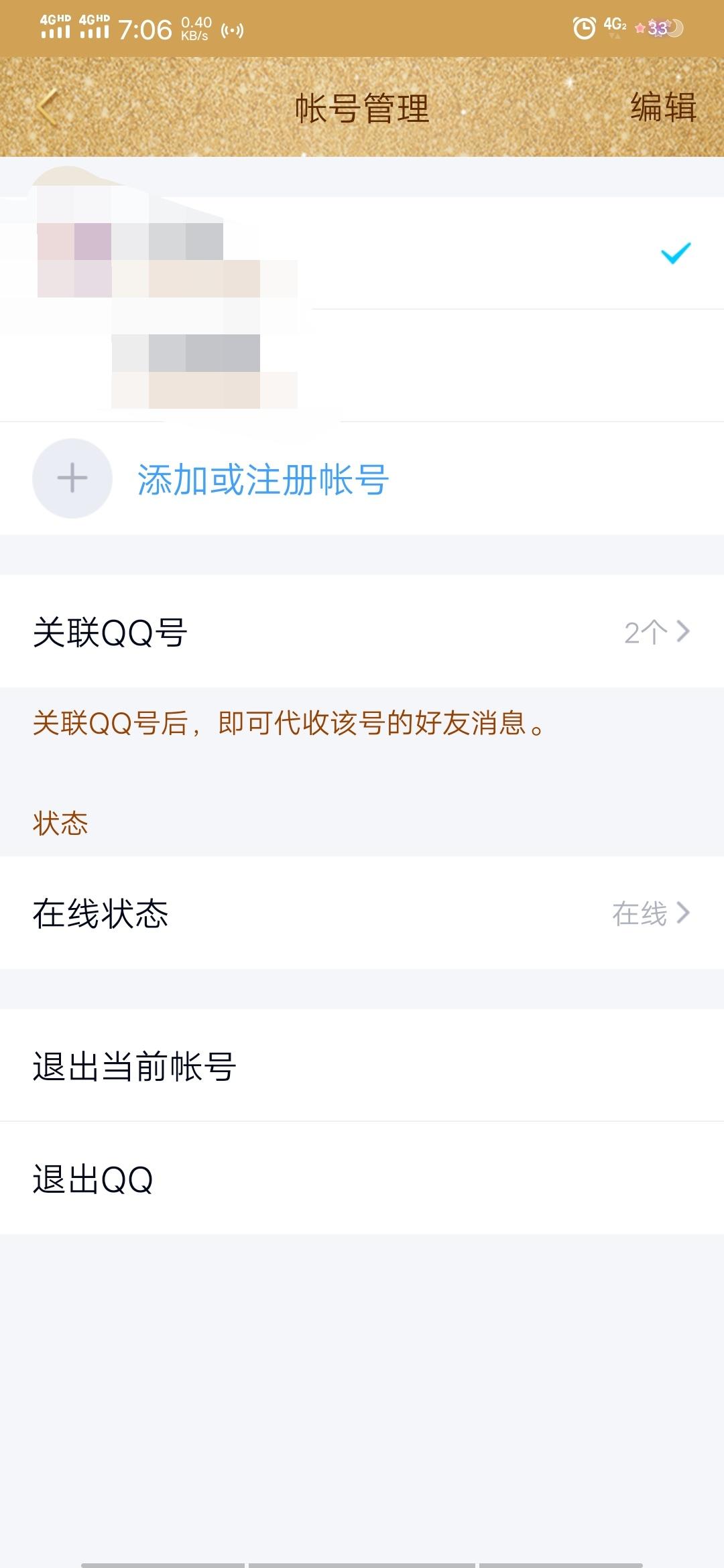Tap 退出当前帐号 to log out

pyautogui.click(x=362, y=1065)
